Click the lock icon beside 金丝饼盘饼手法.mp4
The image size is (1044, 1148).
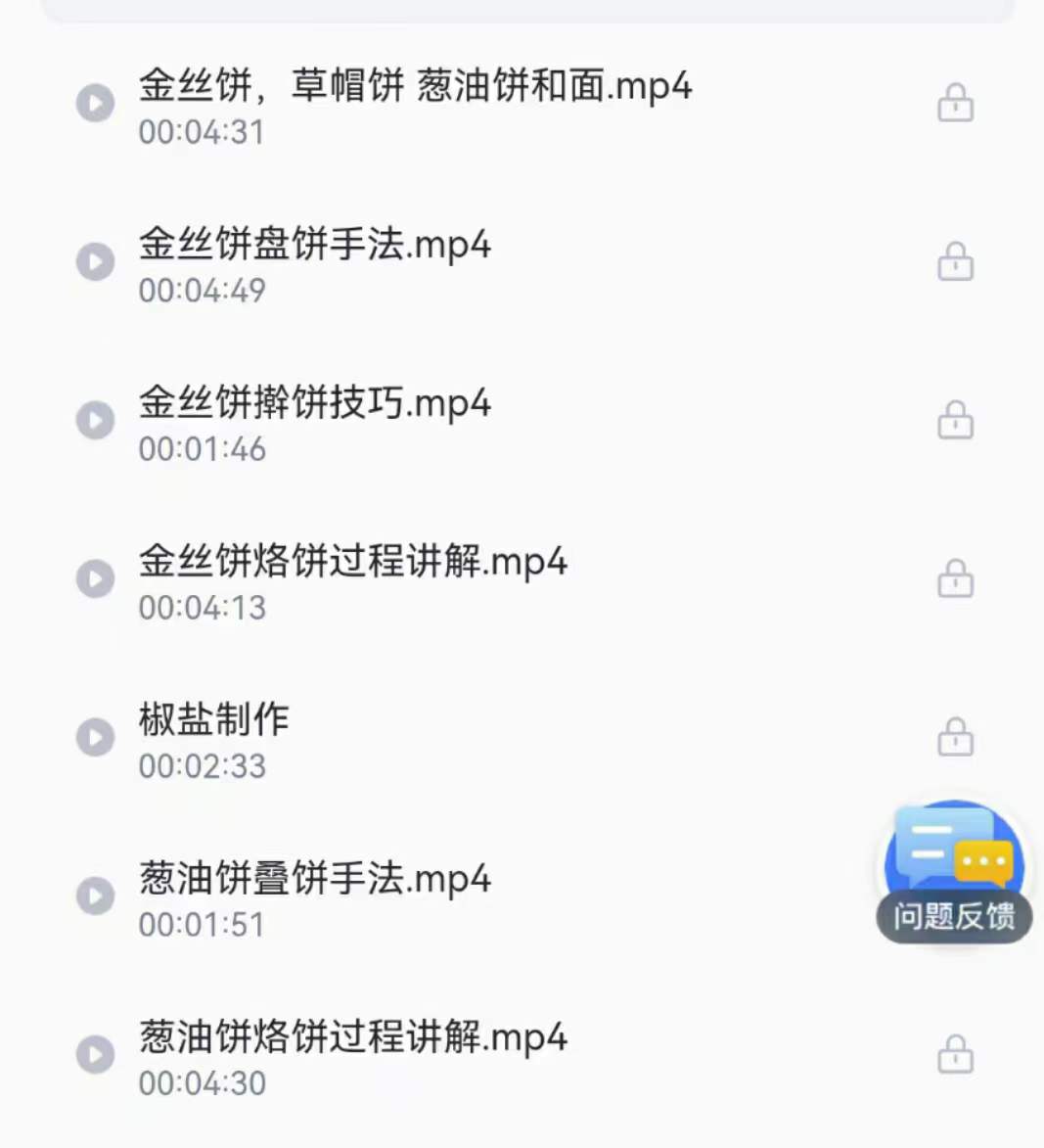957,261
